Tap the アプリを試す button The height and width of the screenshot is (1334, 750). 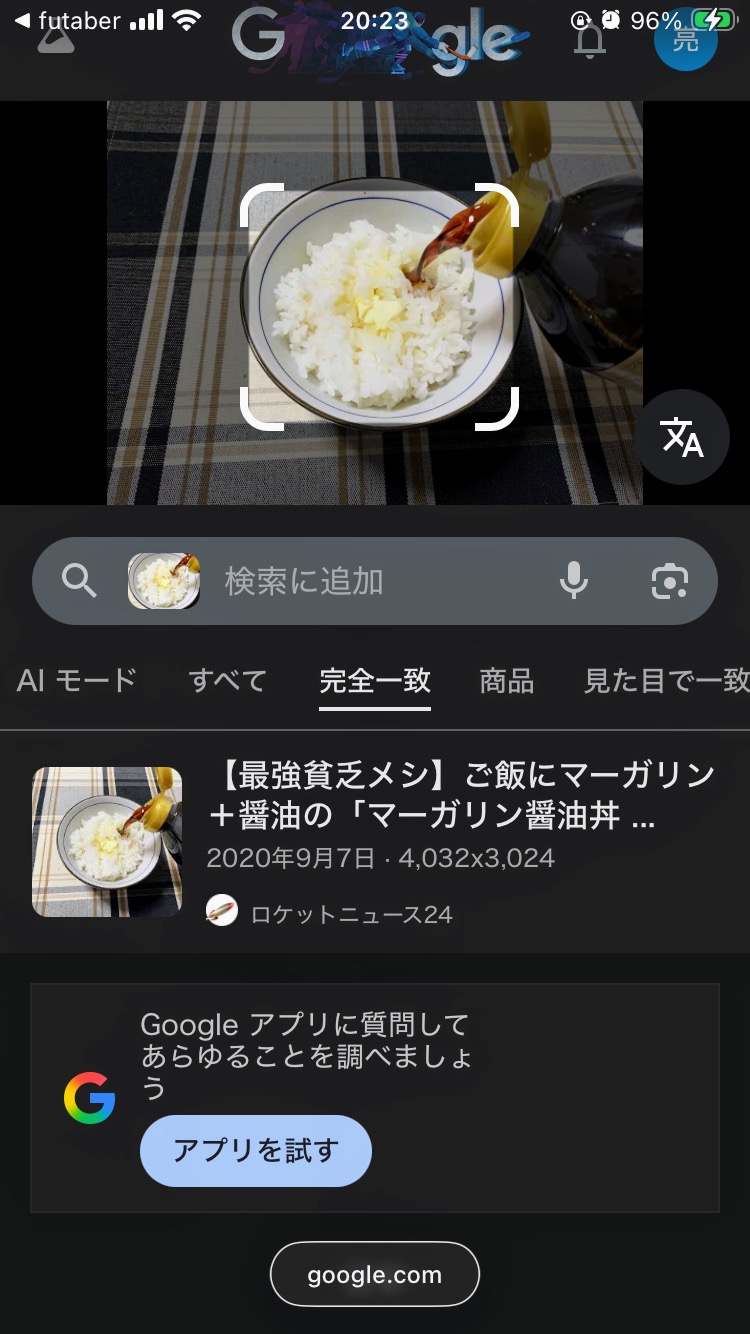pyautogui.click(x=256, y=1150)
